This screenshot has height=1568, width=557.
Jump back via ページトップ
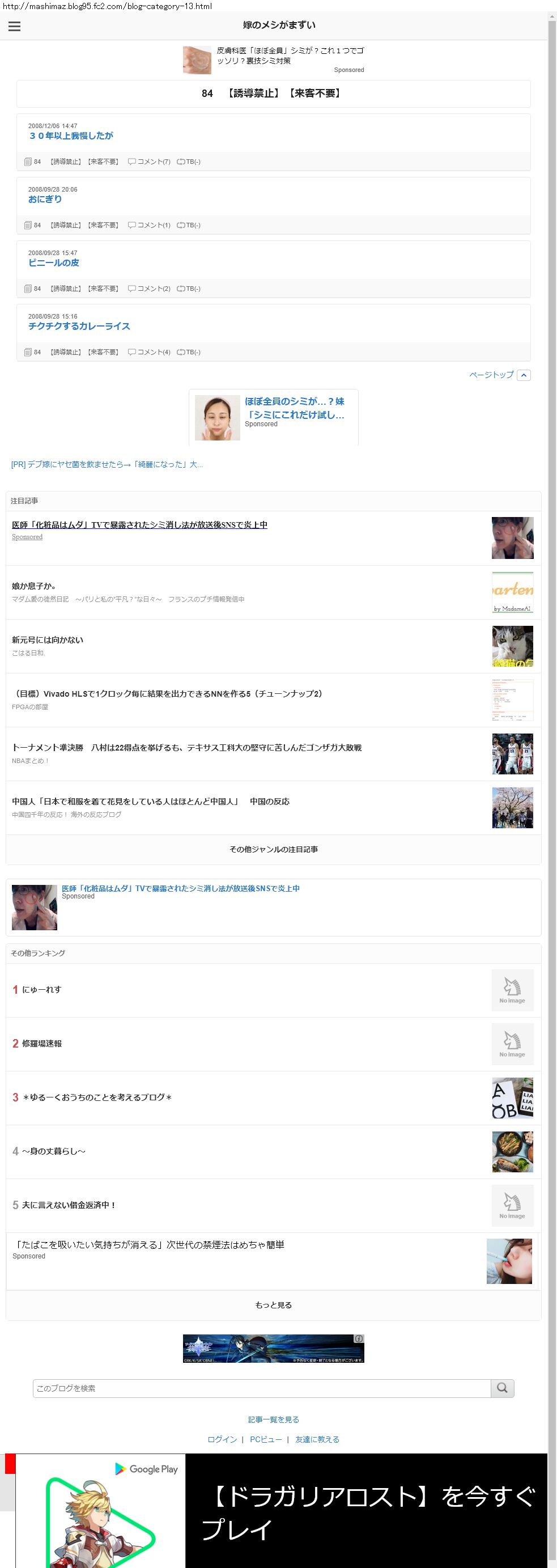pyautogui.click(x=499, y=375)
